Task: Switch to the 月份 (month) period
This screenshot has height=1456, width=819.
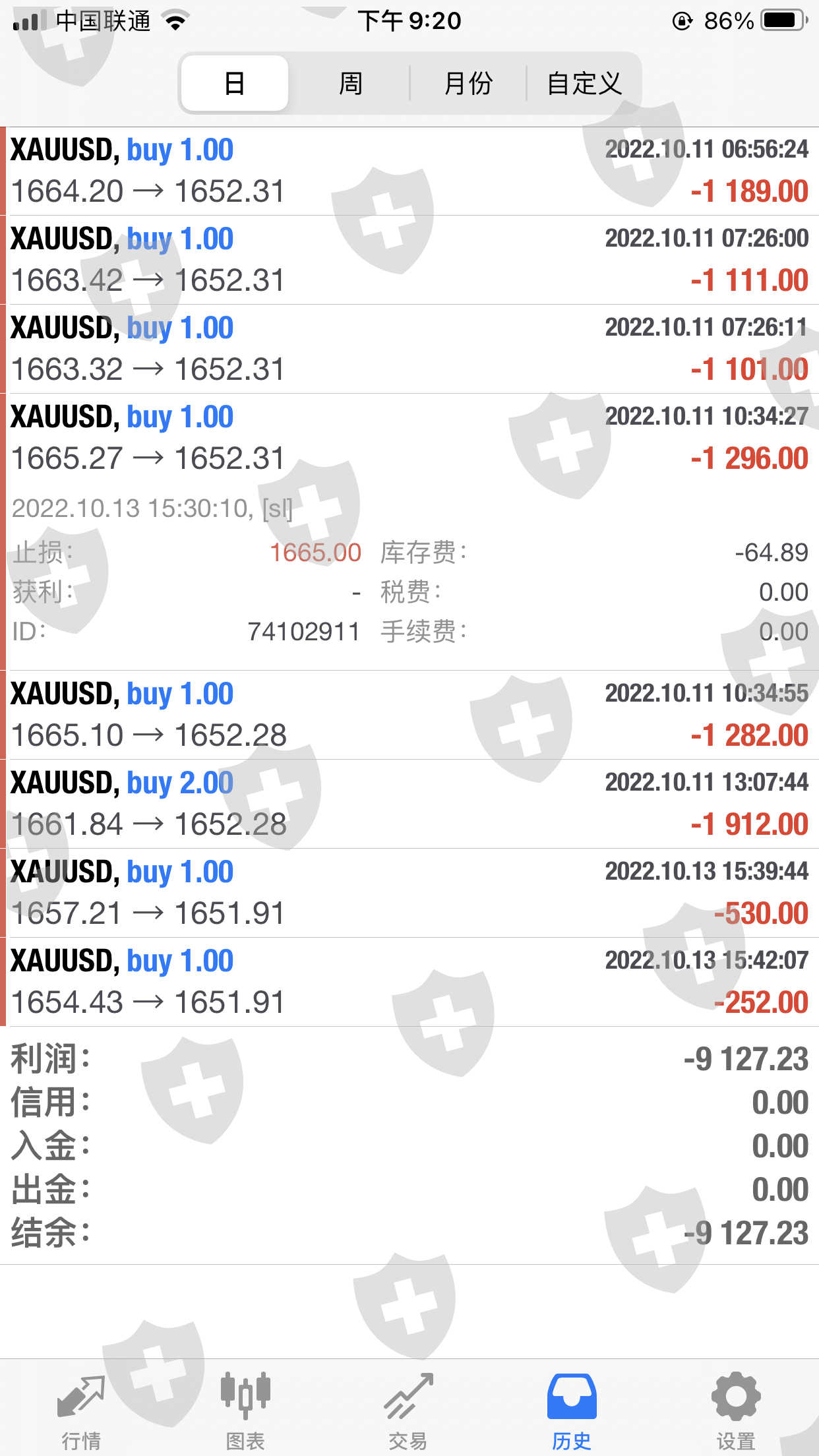Action: 468,83
